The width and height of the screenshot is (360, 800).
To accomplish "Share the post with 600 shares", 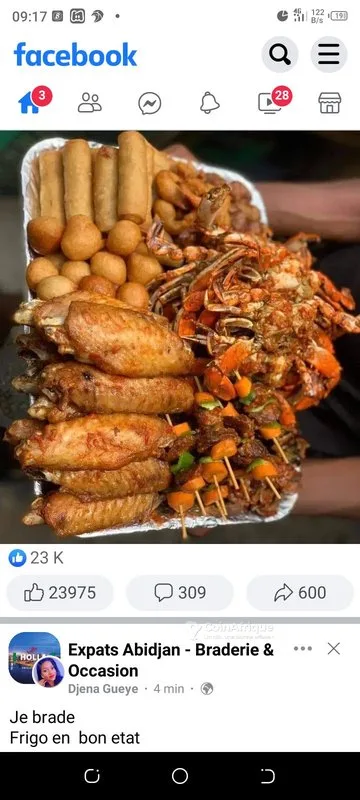I will coord(300,592).
